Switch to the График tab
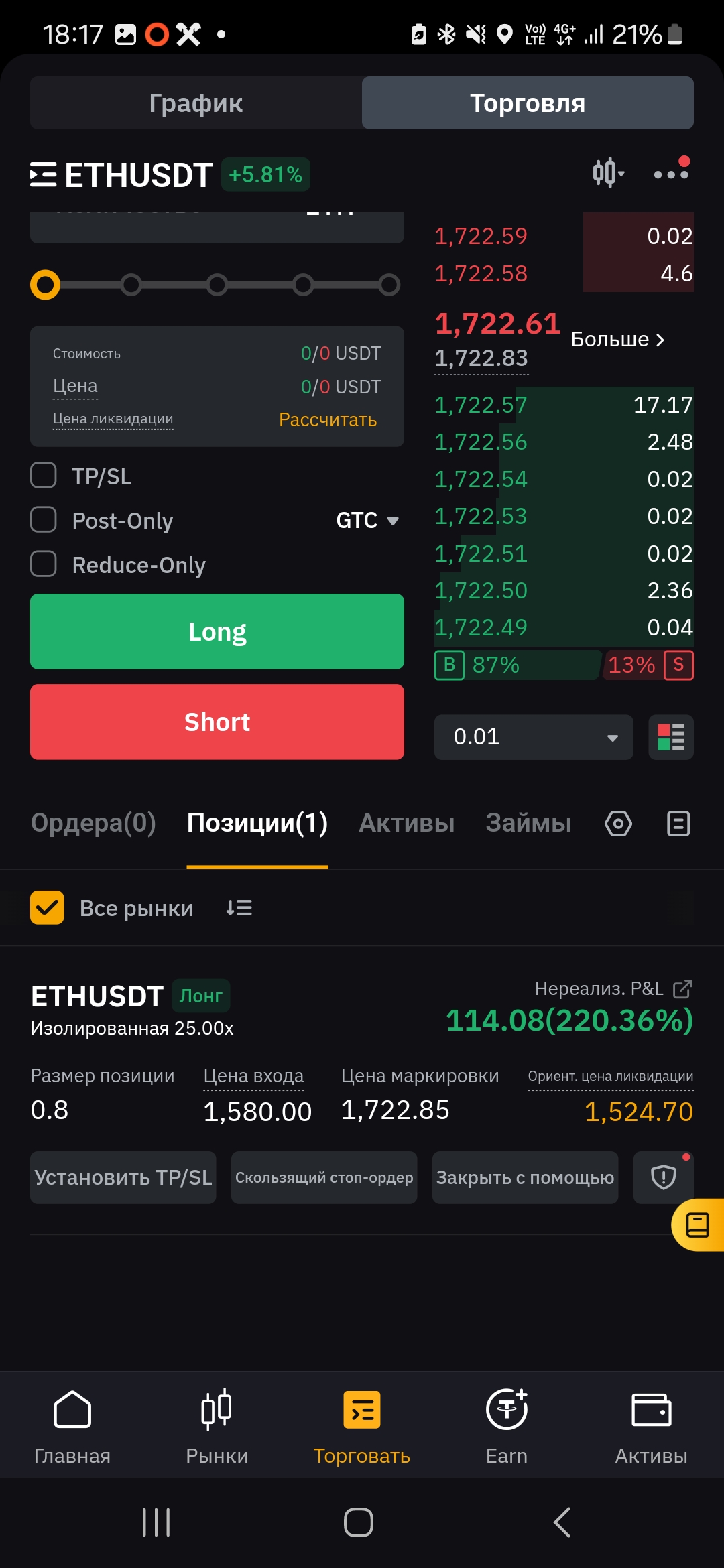This screenshot has width=724, height=1568. pyautogui.click(x=196, y=103)
